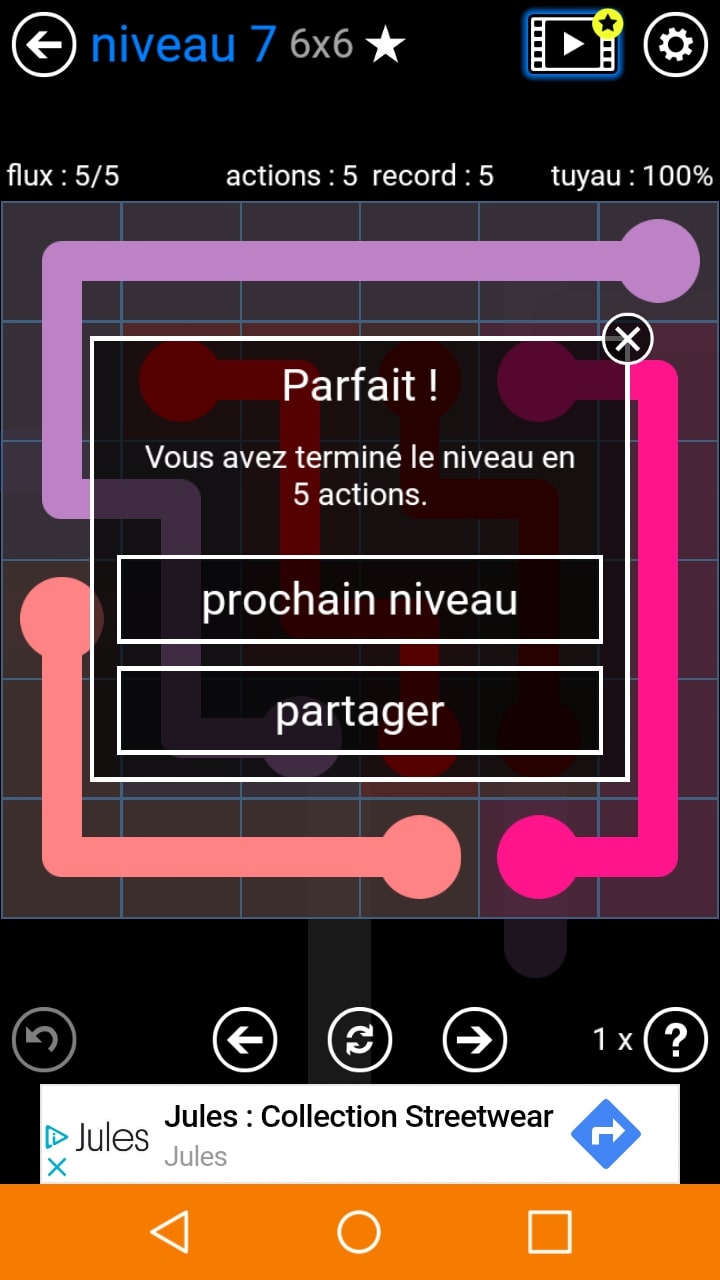The width and height of the screenshot is (720, 1280).
Task: Continue to prochain niveau
Action: coord(360,600)
